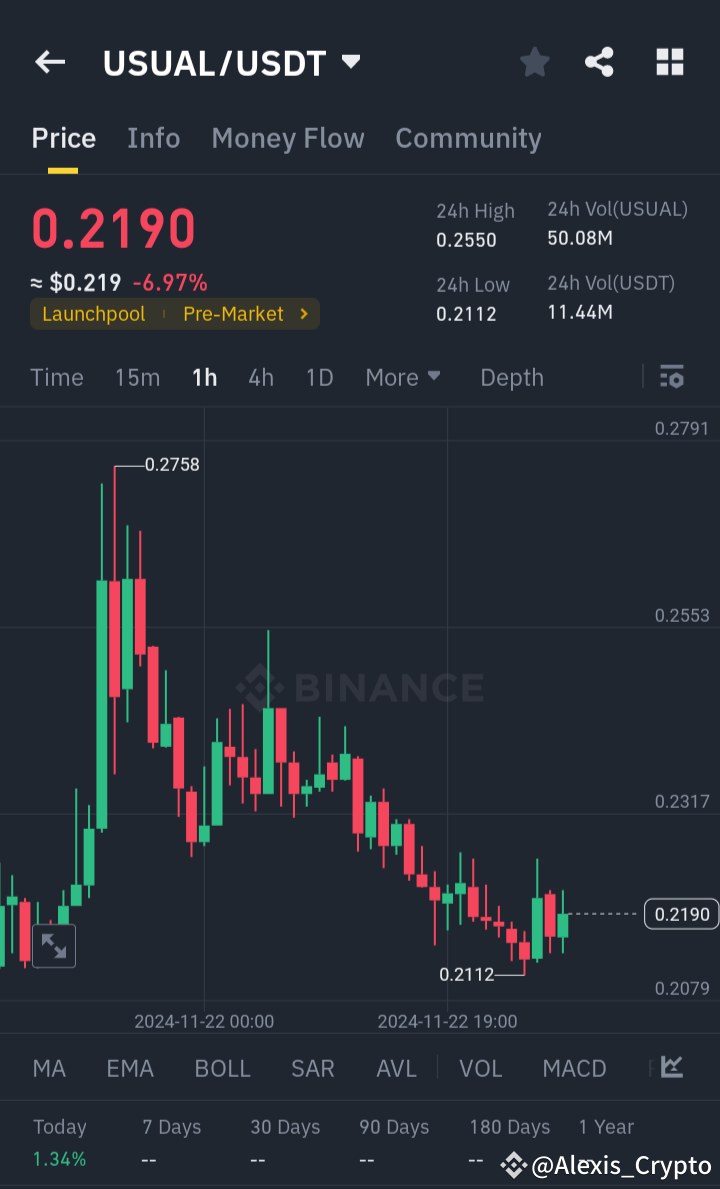Image resolution: width=720 pixels, height=1189 pixels.
Task: Open chart settings icon beside Depth
Action: point(672,377)
